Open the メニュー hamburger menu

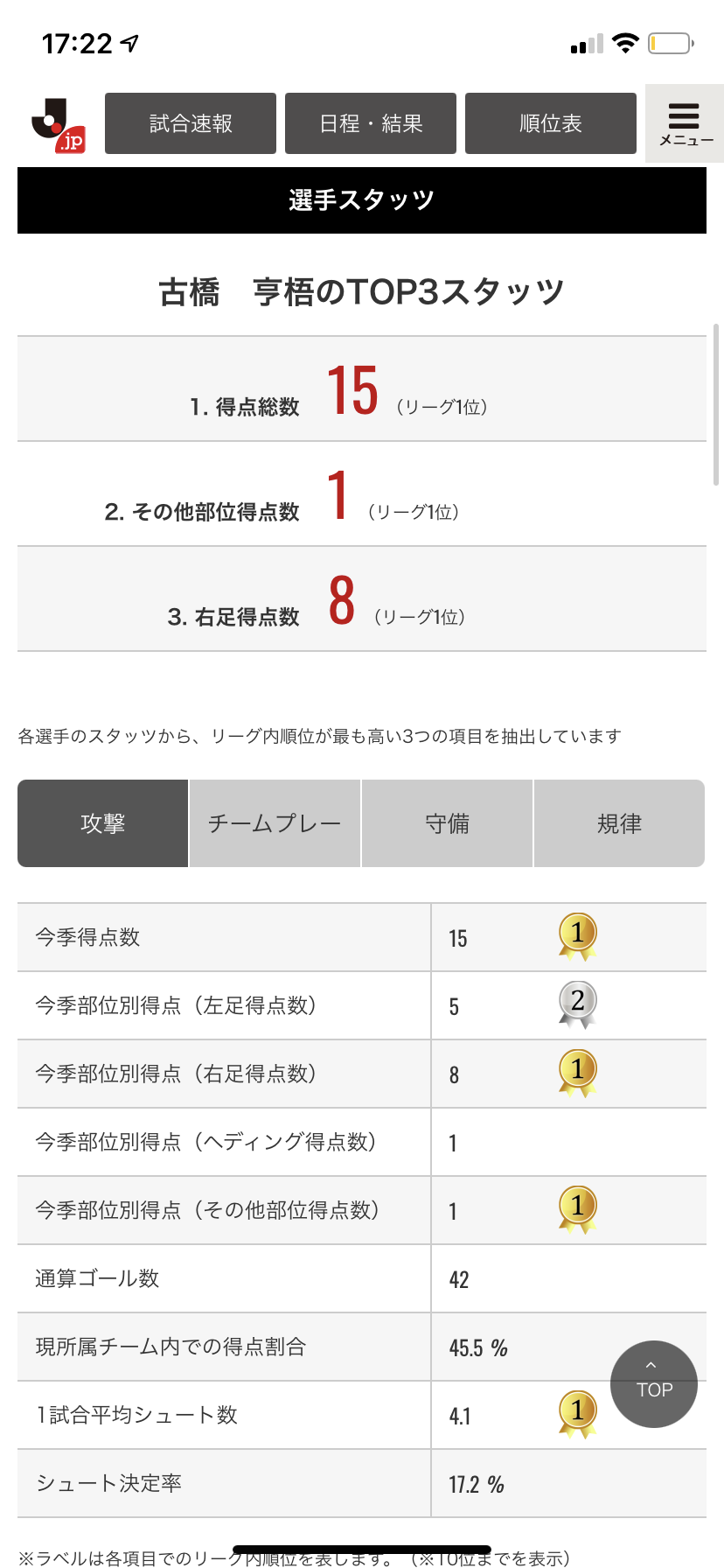click(685, 123)
